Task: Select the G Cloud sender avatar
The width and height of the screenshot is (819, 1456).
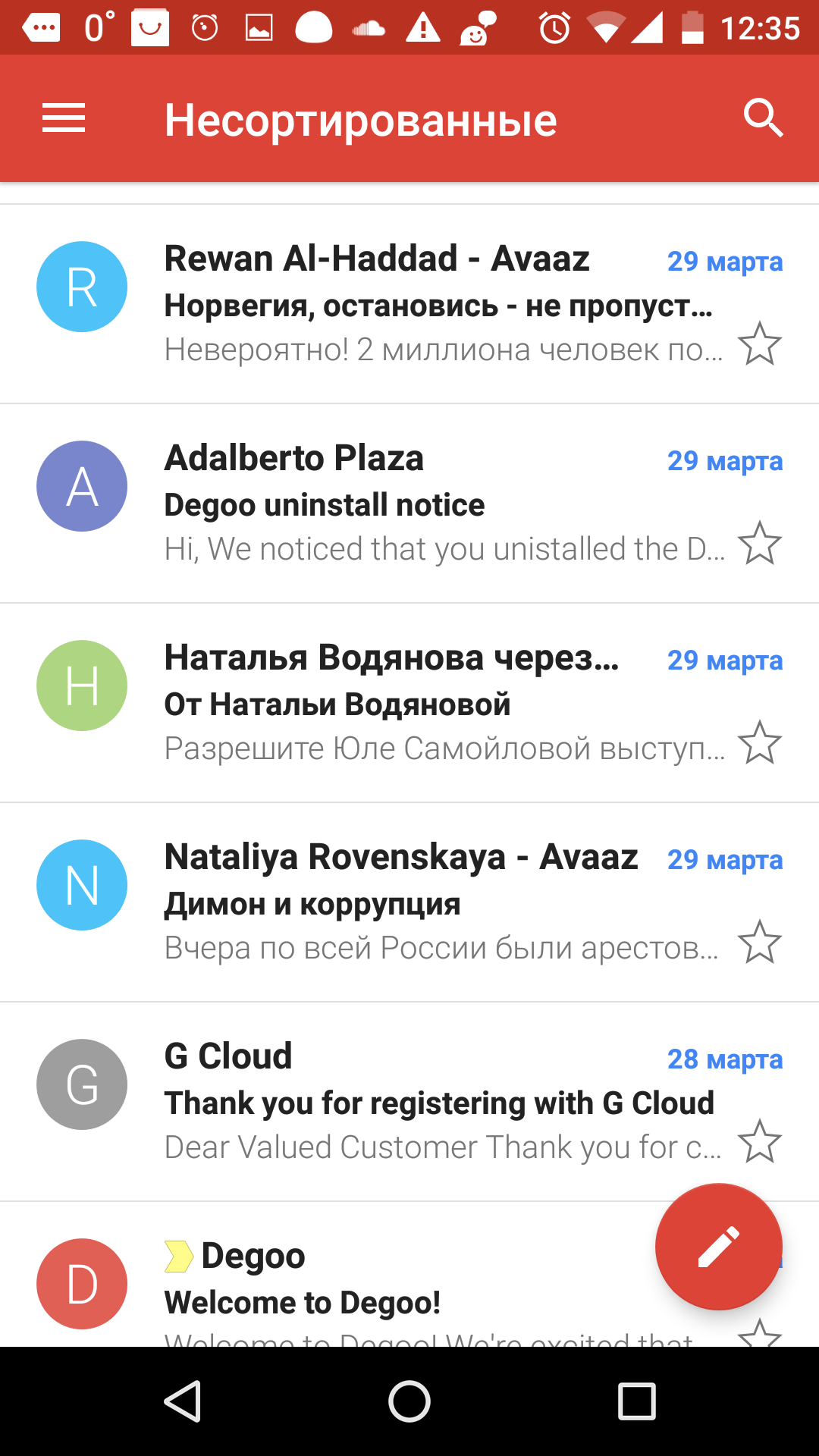Action: point(82,1084)
